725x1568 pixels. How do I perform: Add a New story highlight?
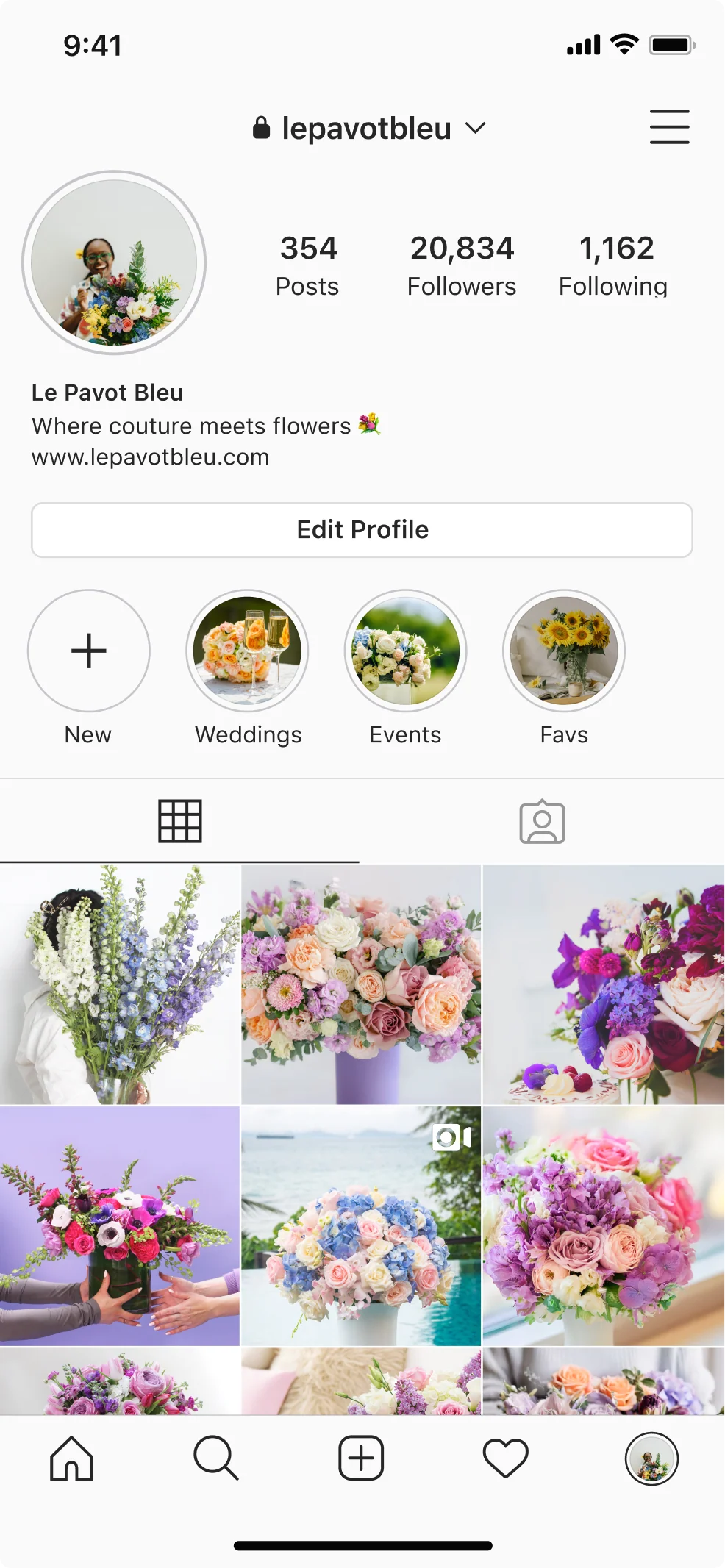[x=89, y=651]
